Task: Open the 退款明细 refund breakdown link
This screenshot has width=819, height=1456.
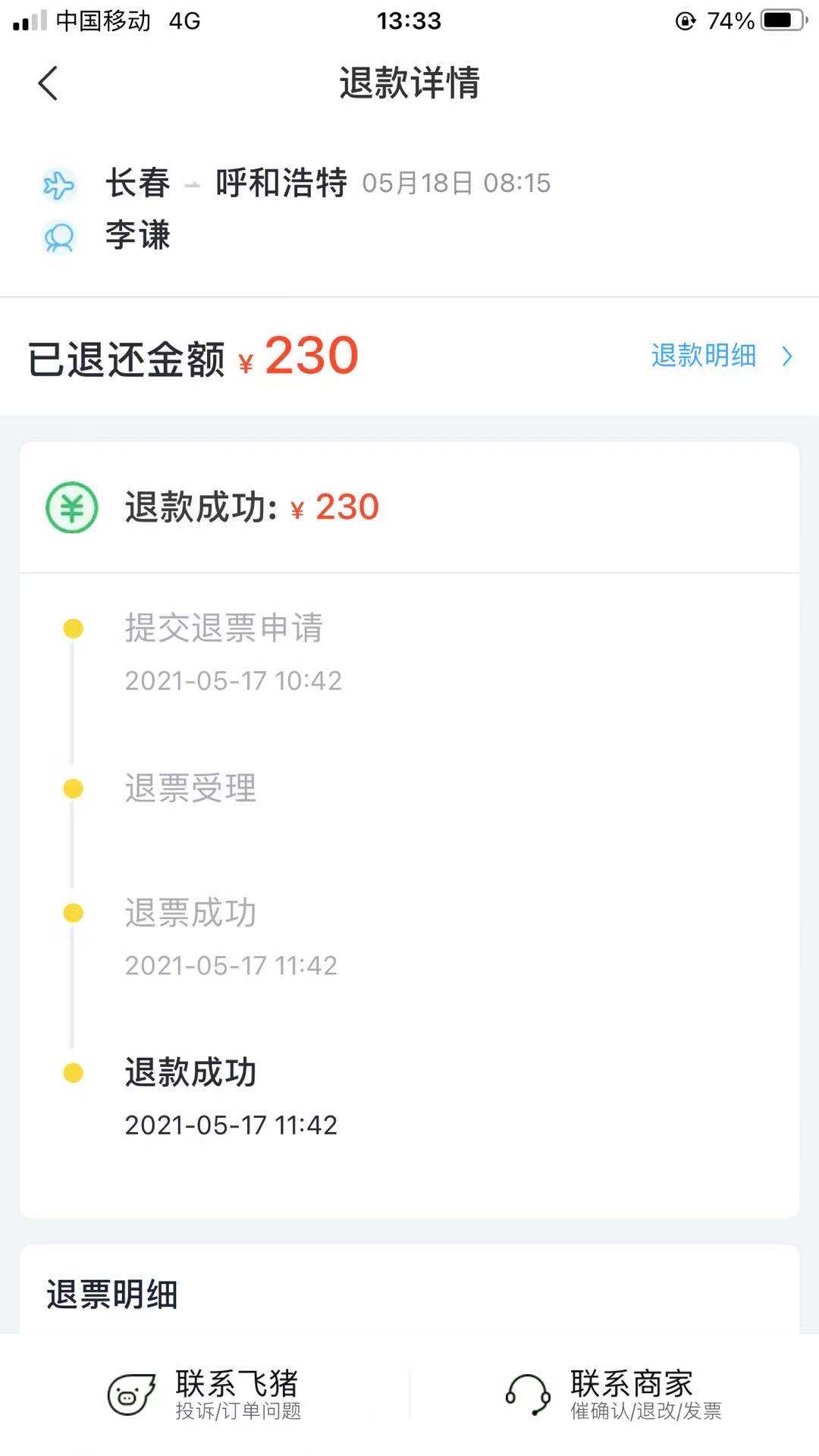Action: pos(721,356)
